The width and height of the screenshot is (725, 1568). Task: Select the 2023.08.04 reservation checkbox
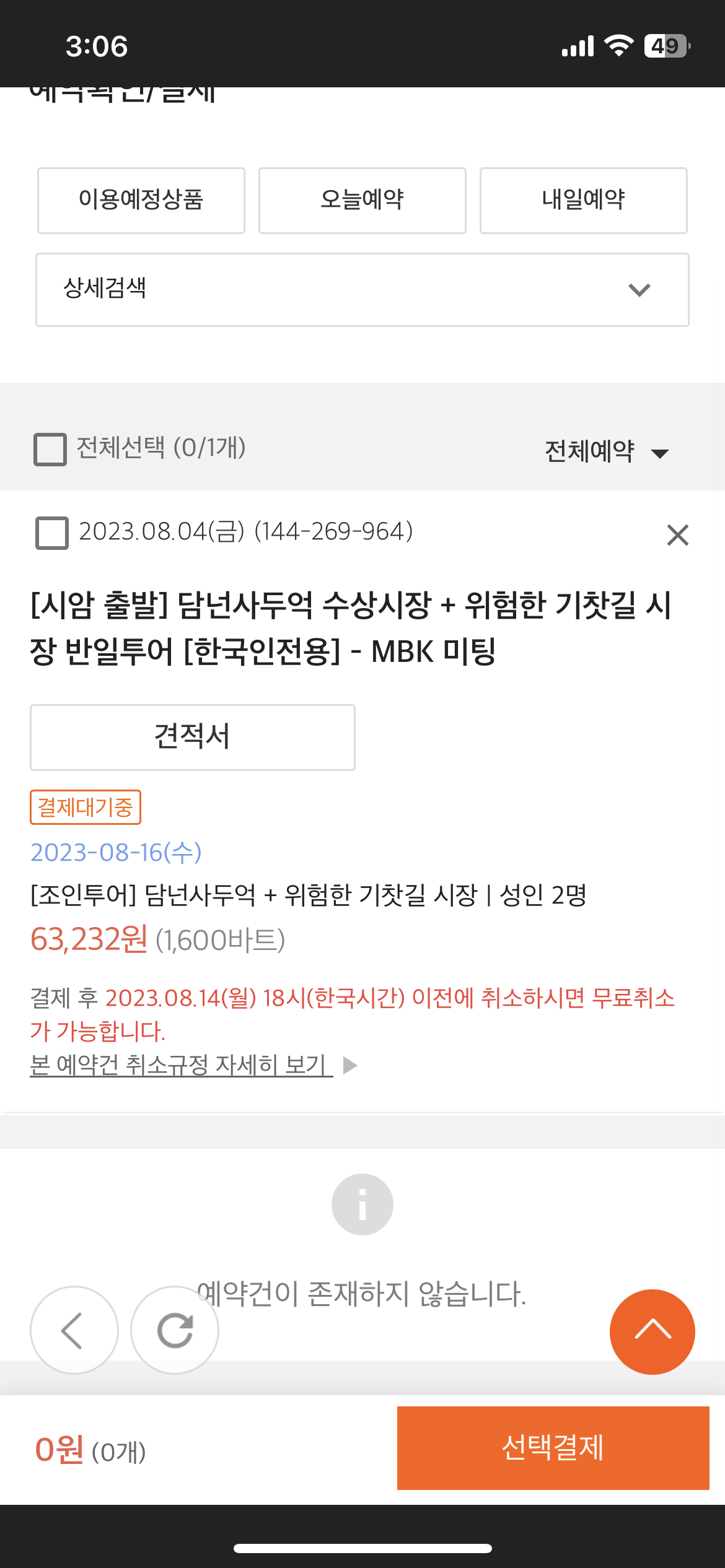coord(52,533)
